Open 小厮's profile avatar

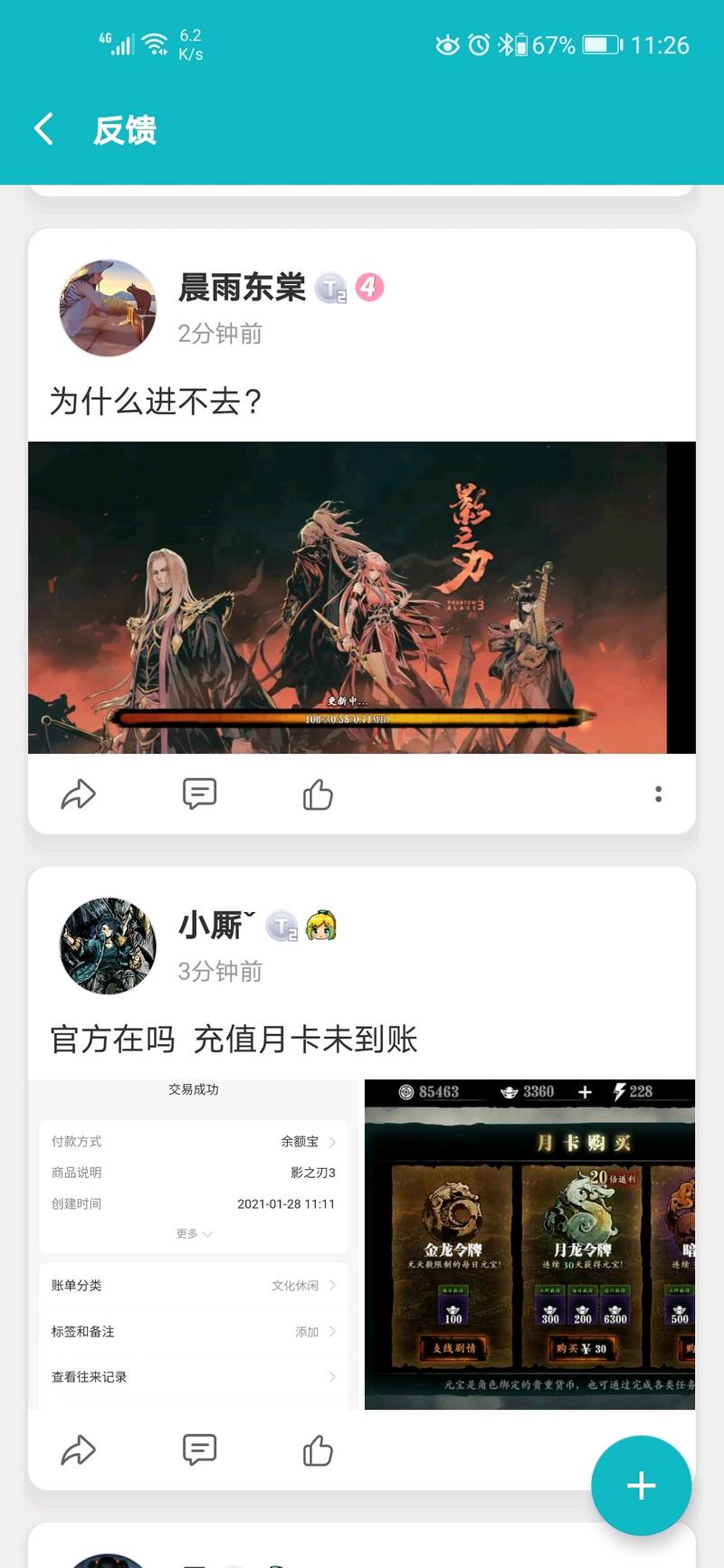point(108,946)
